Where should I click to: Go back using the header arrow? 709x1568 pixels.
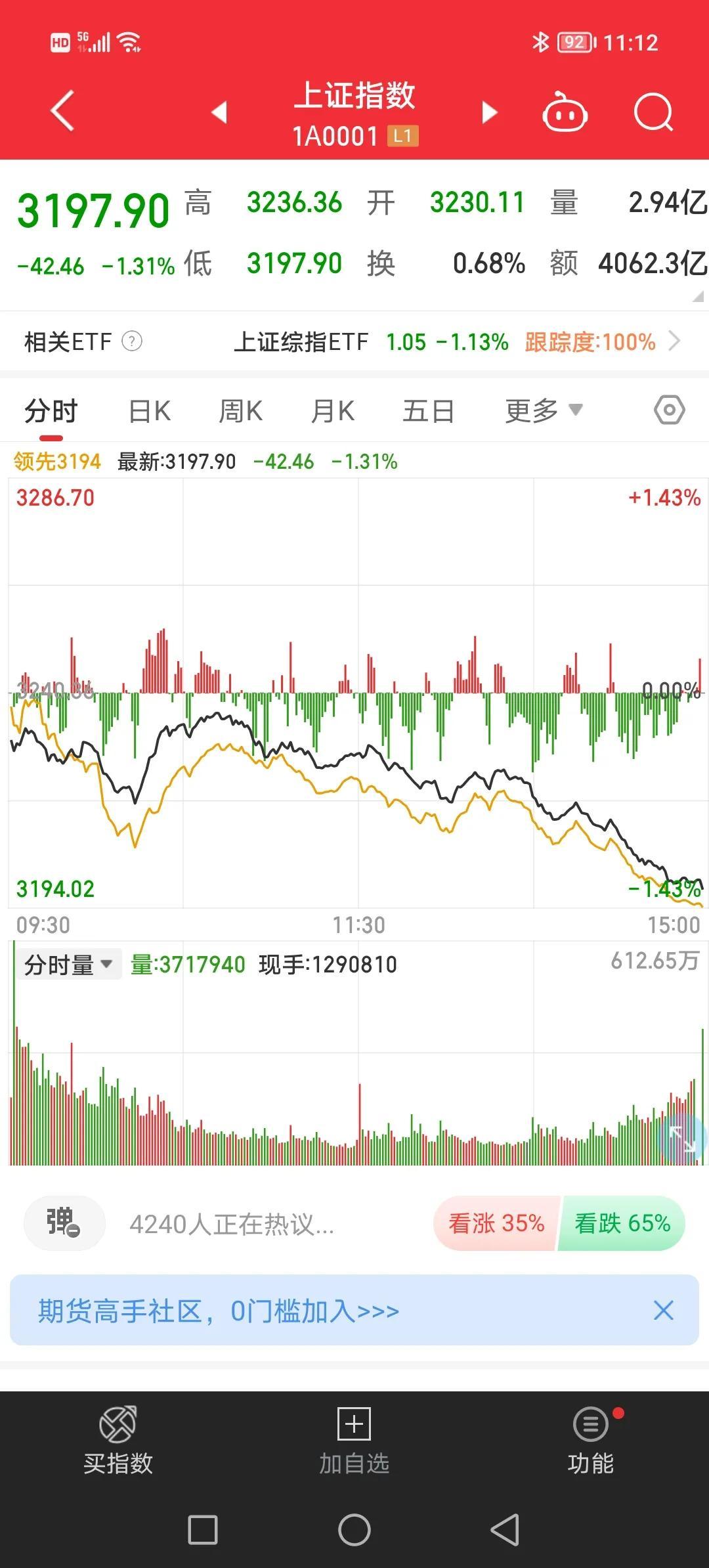coord(62,111)
